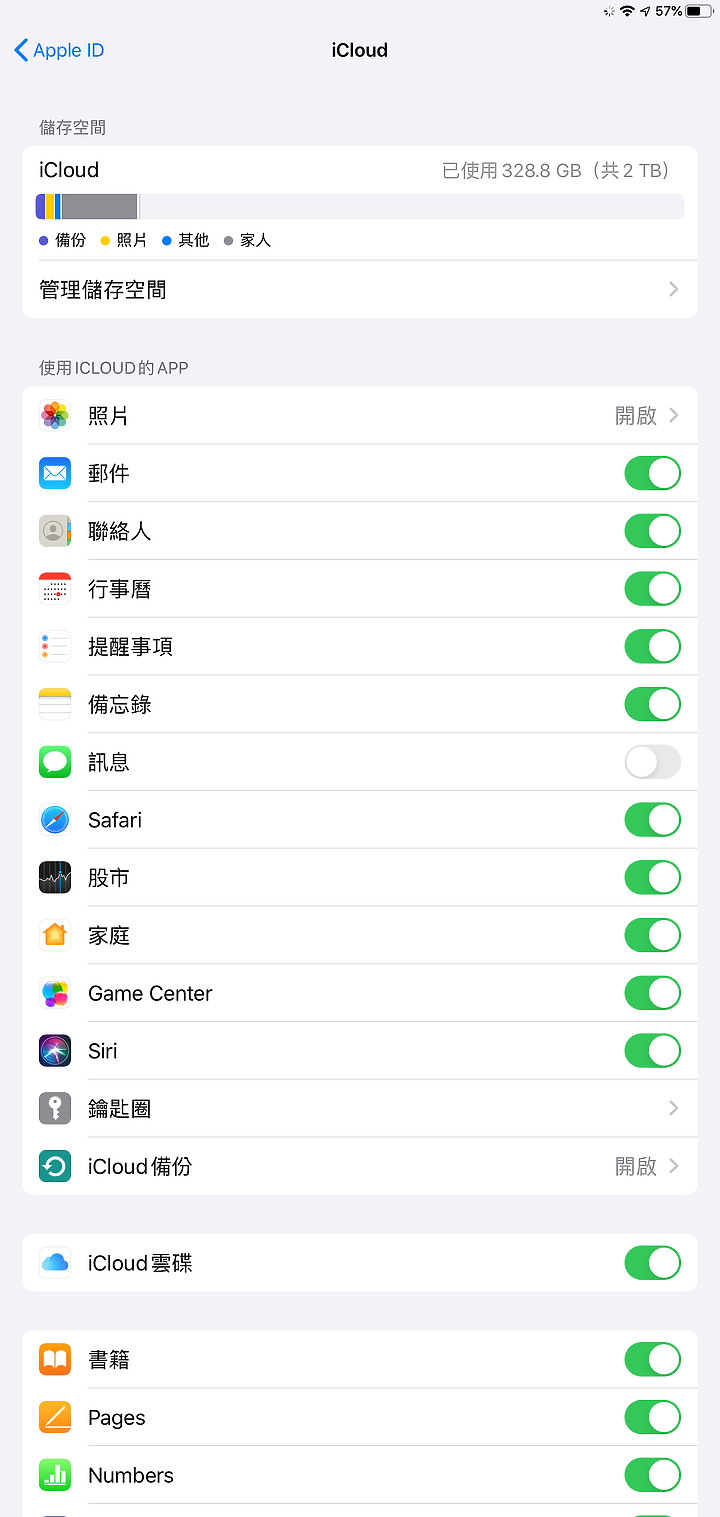720x1517 pixels.
Task: Turn off 郵件 iCloud sync
Action: (x=652, y=473)
